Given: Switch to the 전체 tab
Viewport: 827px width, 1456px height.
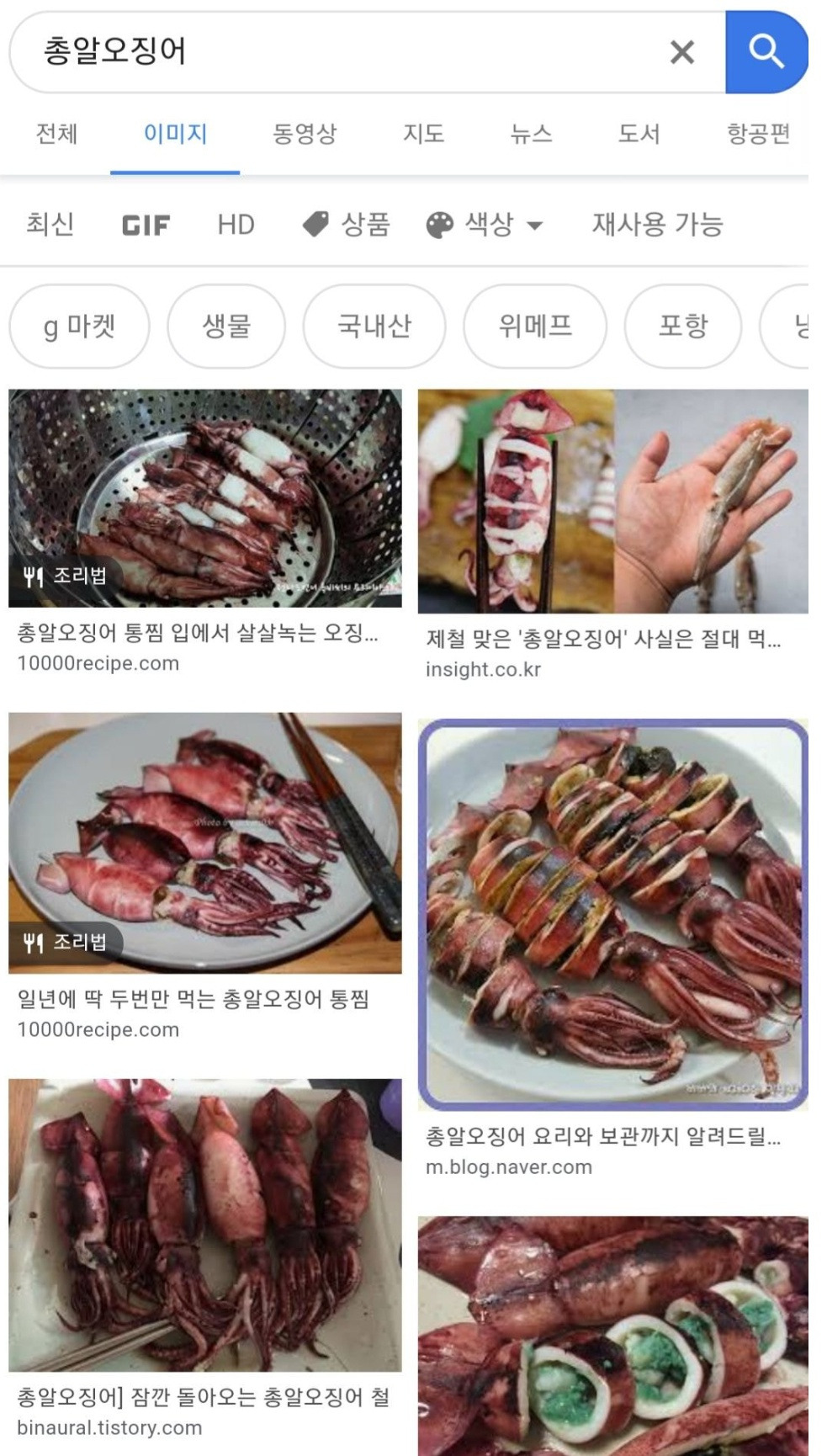Looking at the screenshot, I should 56,134.
